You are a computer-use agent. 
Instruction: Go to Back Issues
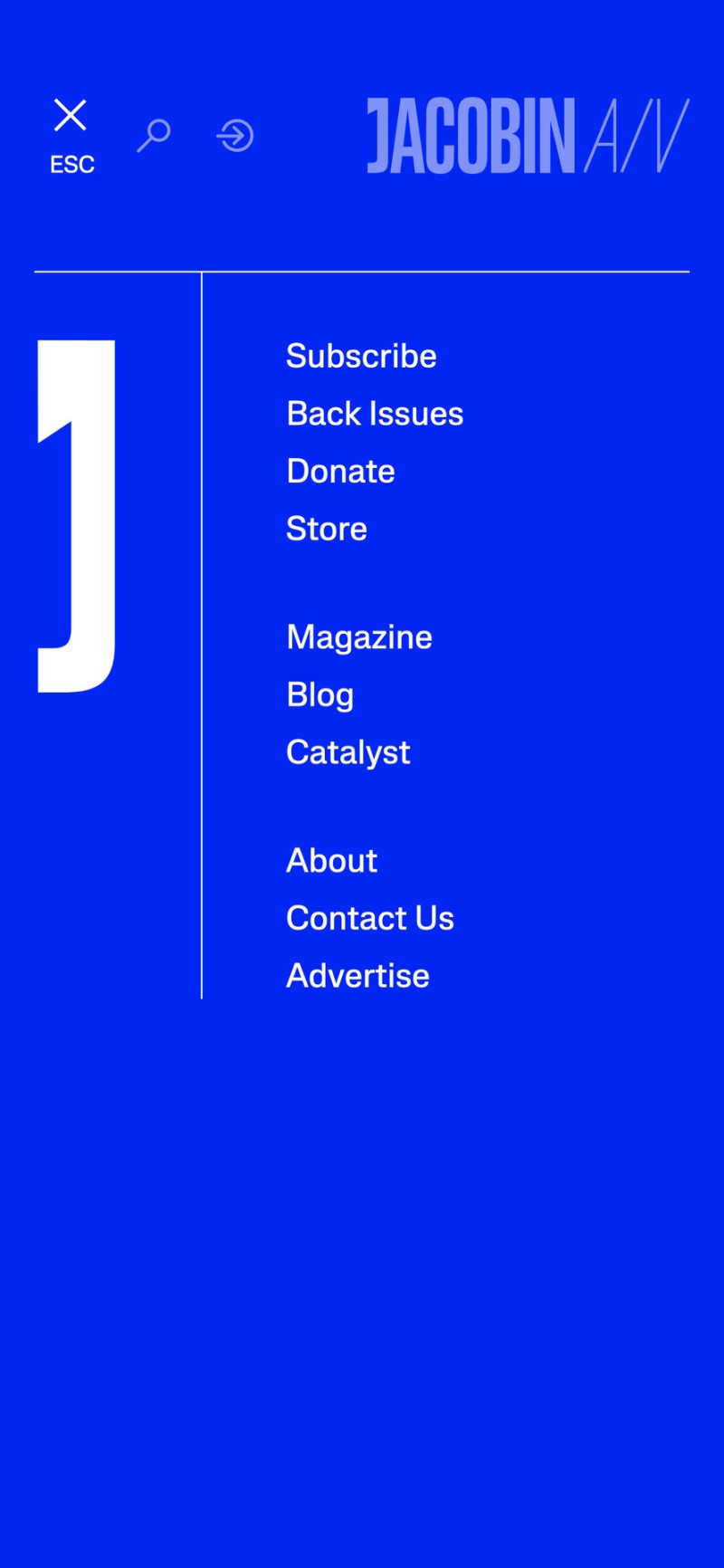click(x=375, y=414)
